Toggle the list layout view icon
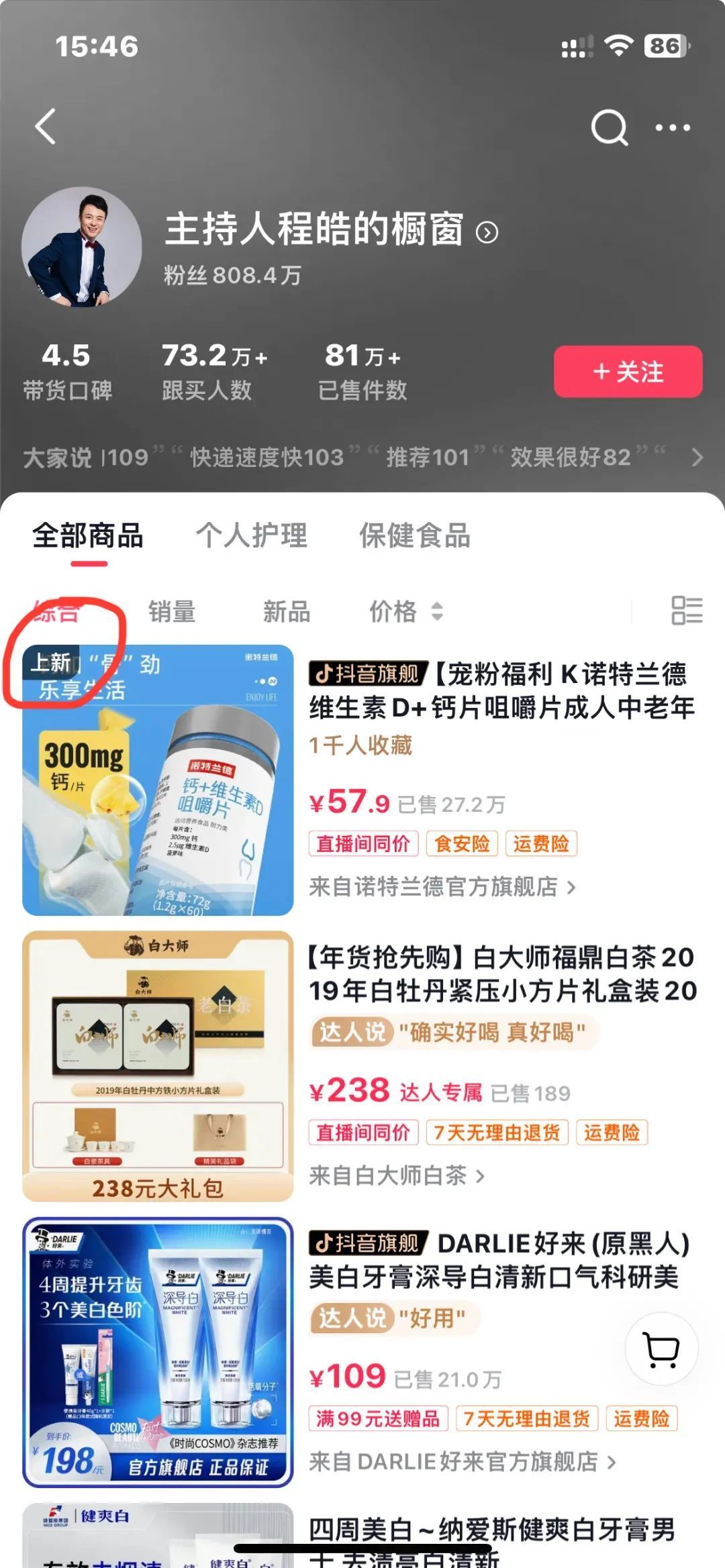 (x=687, y=611)
